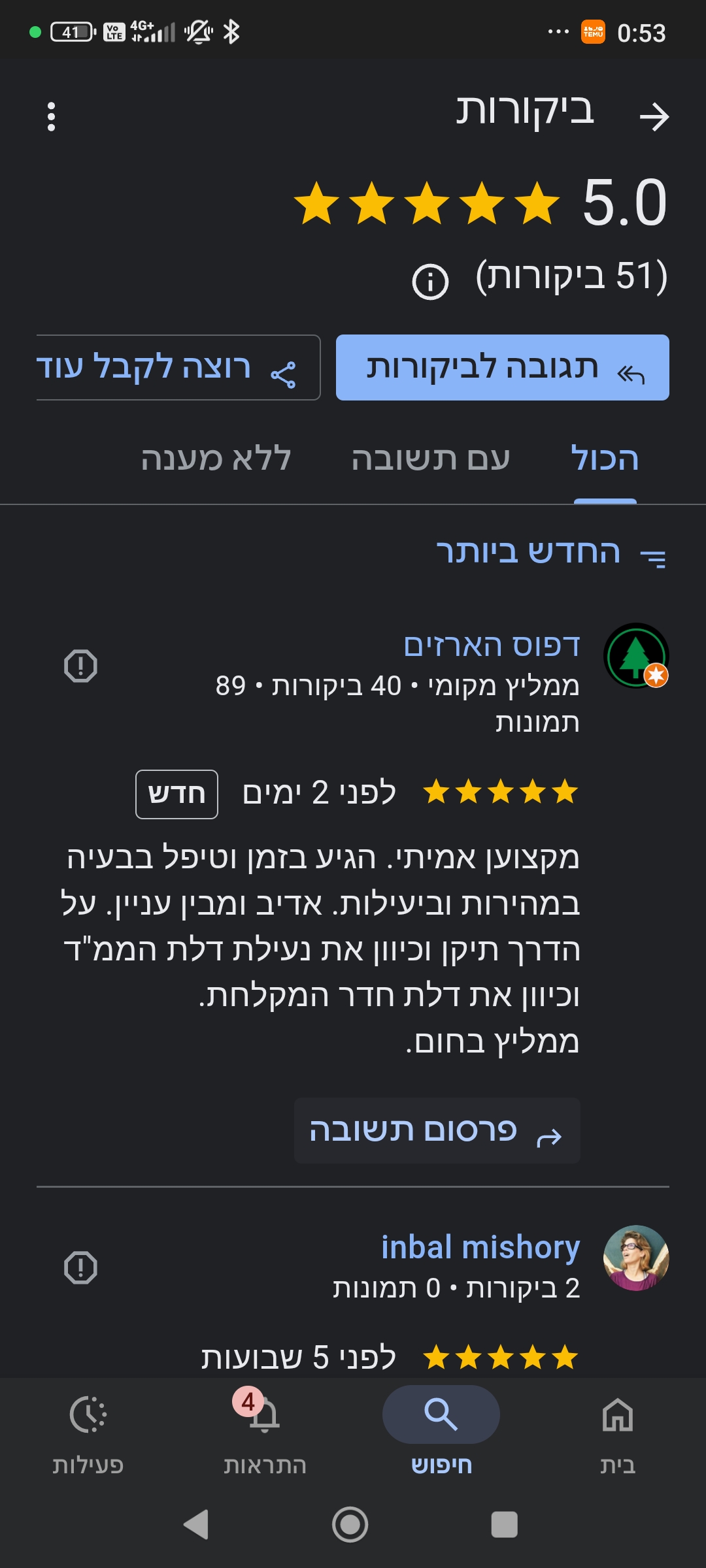Switch to the עם תשובה tab

pos(430,459)
